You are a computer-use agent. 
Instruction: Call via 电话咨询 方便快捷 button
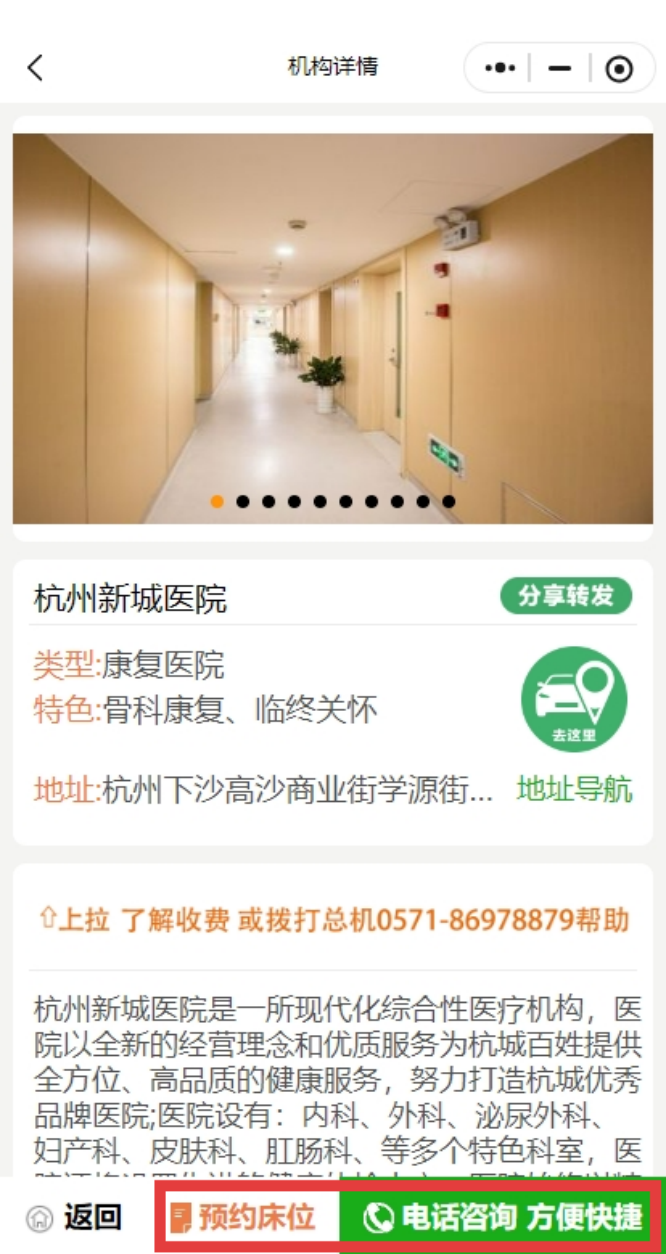pos(501,1217)
